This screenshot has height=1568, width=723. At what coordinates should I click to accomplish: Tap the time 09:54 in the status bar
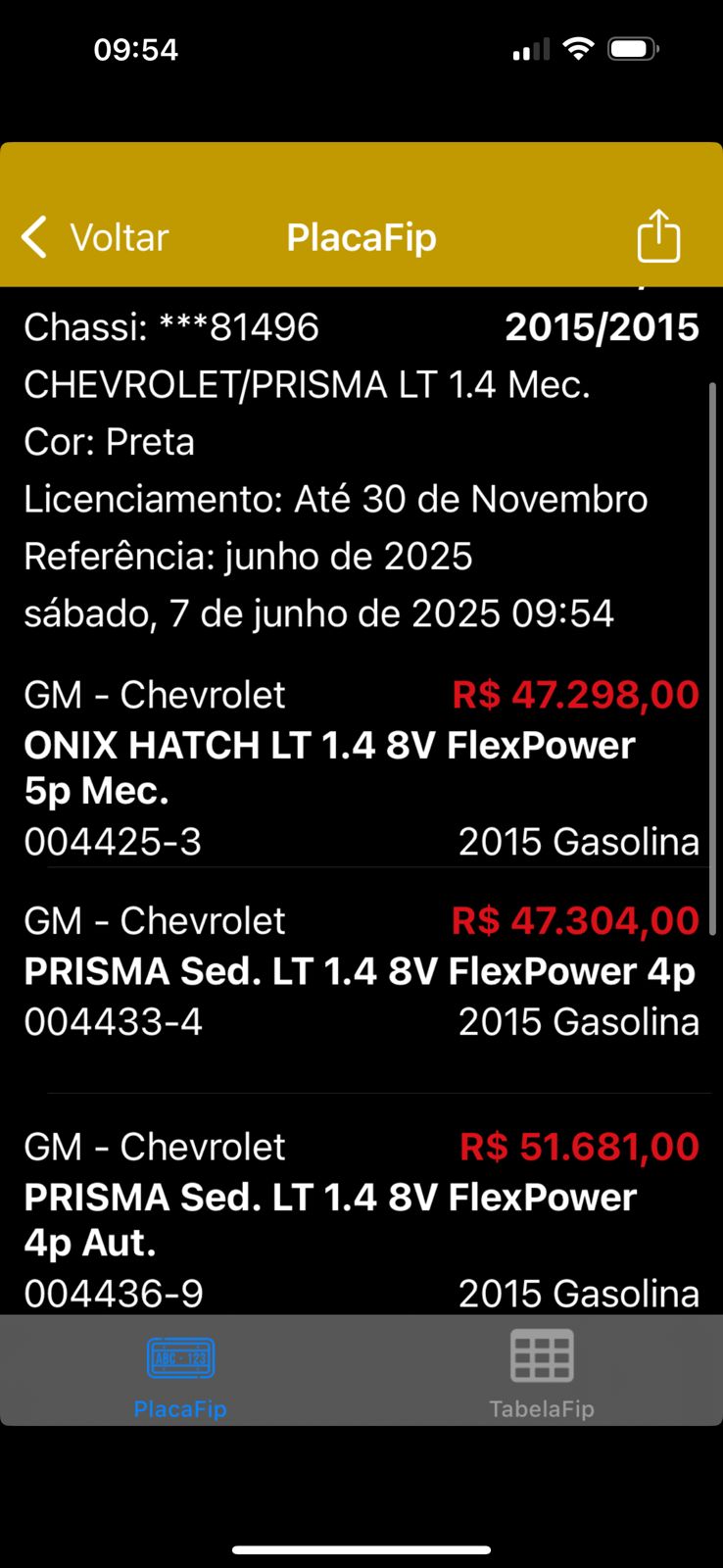click(x=136, y=48)
